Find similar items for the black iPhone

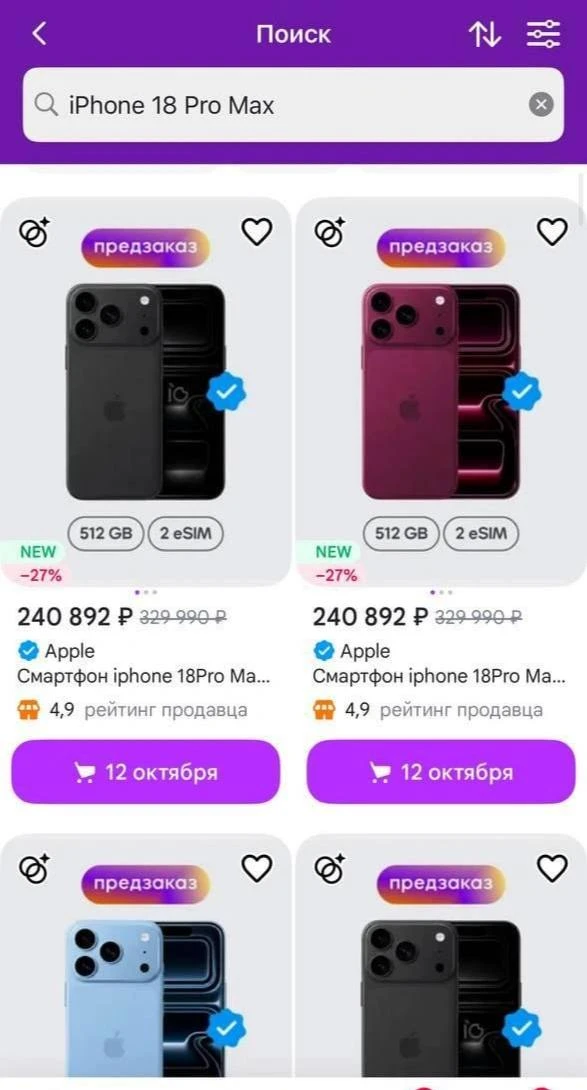[x=35, y=233]
